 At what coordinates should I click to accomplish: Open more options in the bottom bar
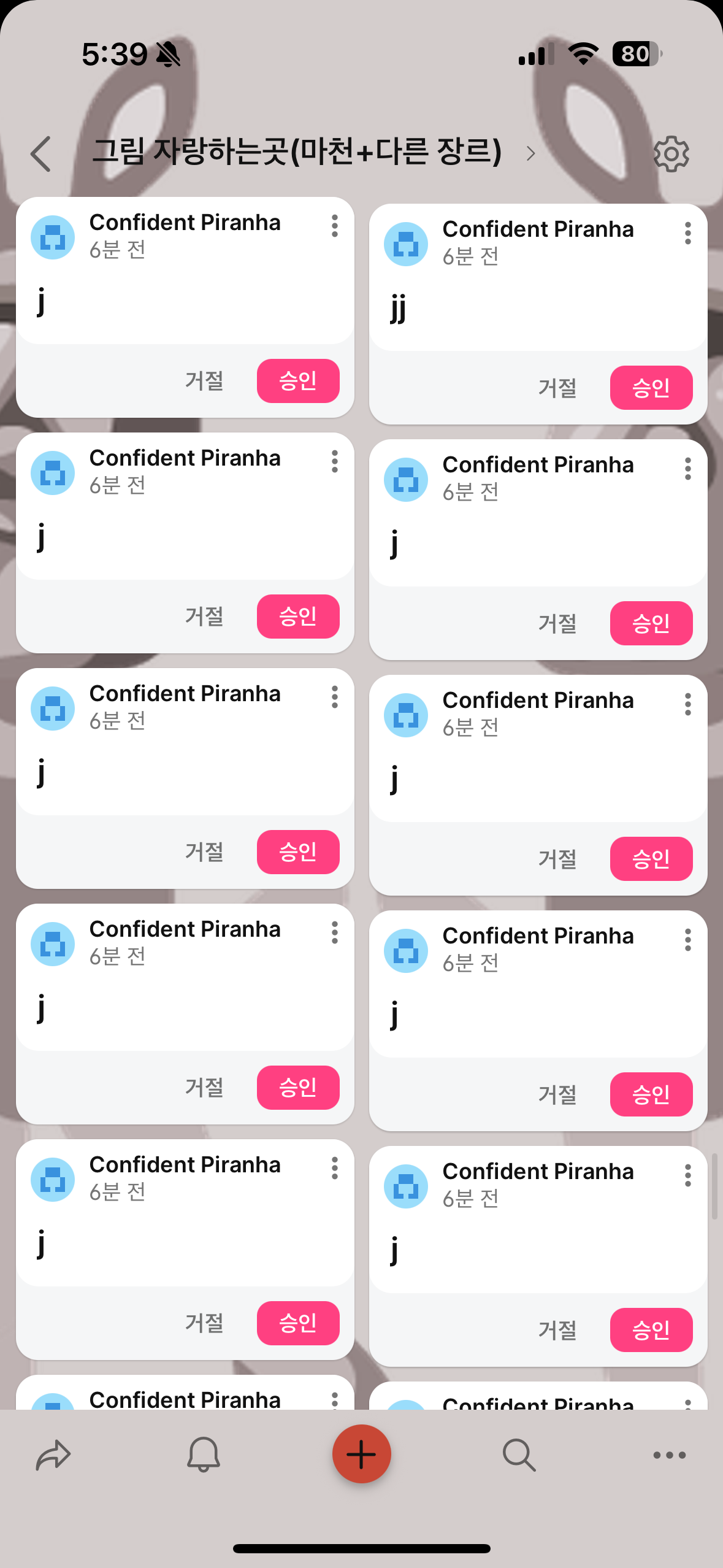pyautogui.click(x=669, y=1455)
